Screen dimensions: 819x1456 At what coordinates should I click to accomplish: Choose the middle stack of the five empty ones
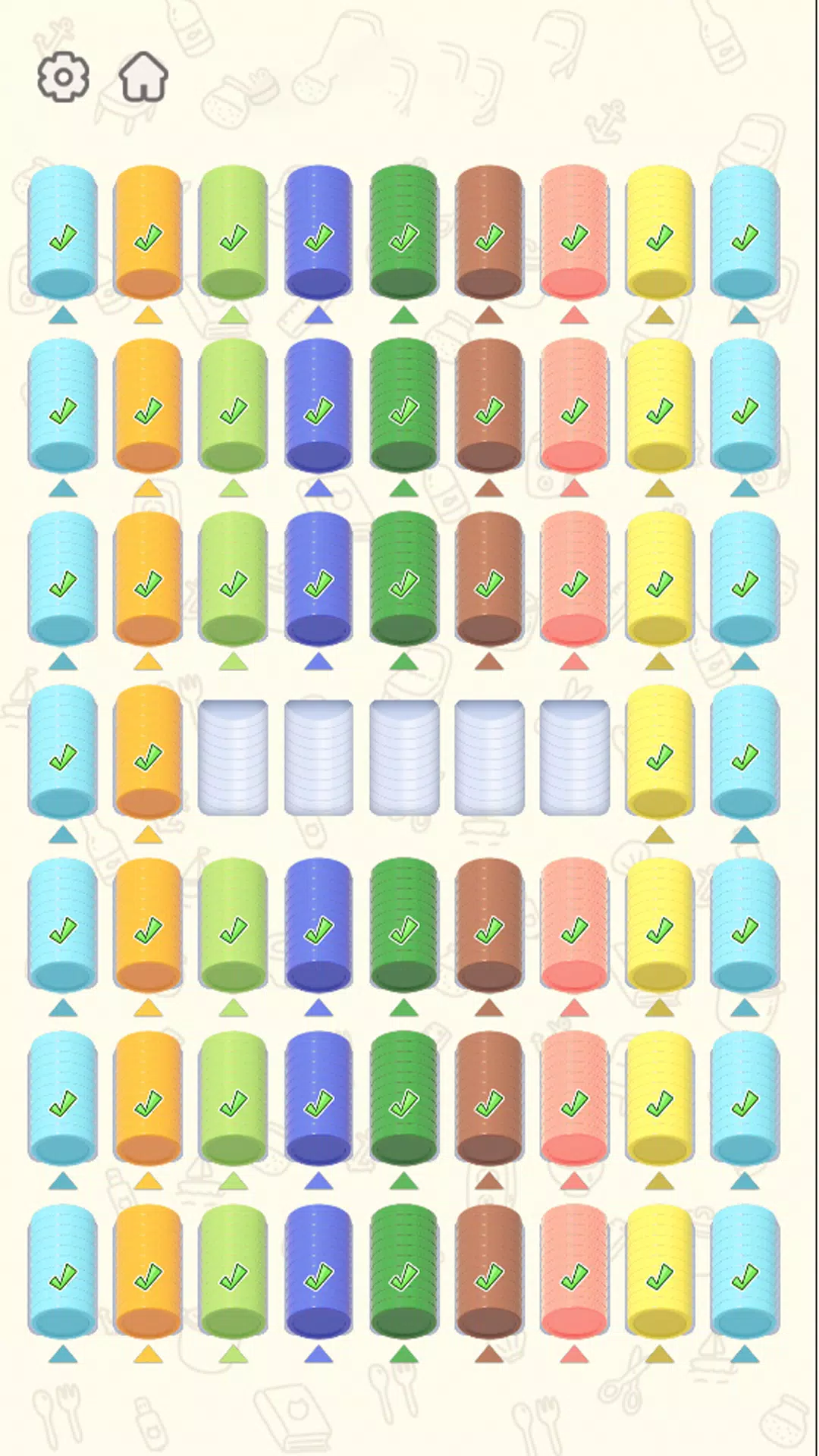(404, 757)
